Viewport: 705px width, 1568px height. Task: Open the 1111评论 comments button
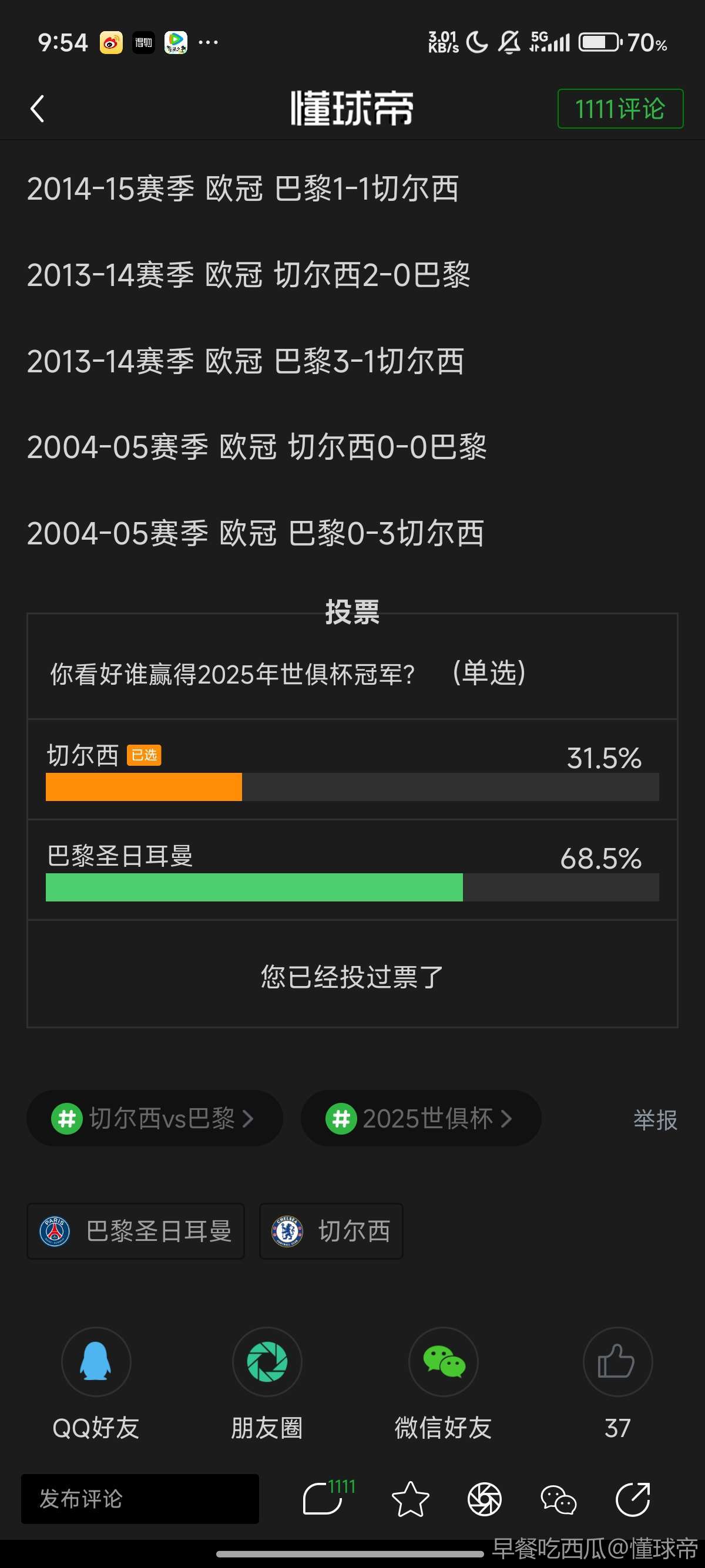point(620,109)
